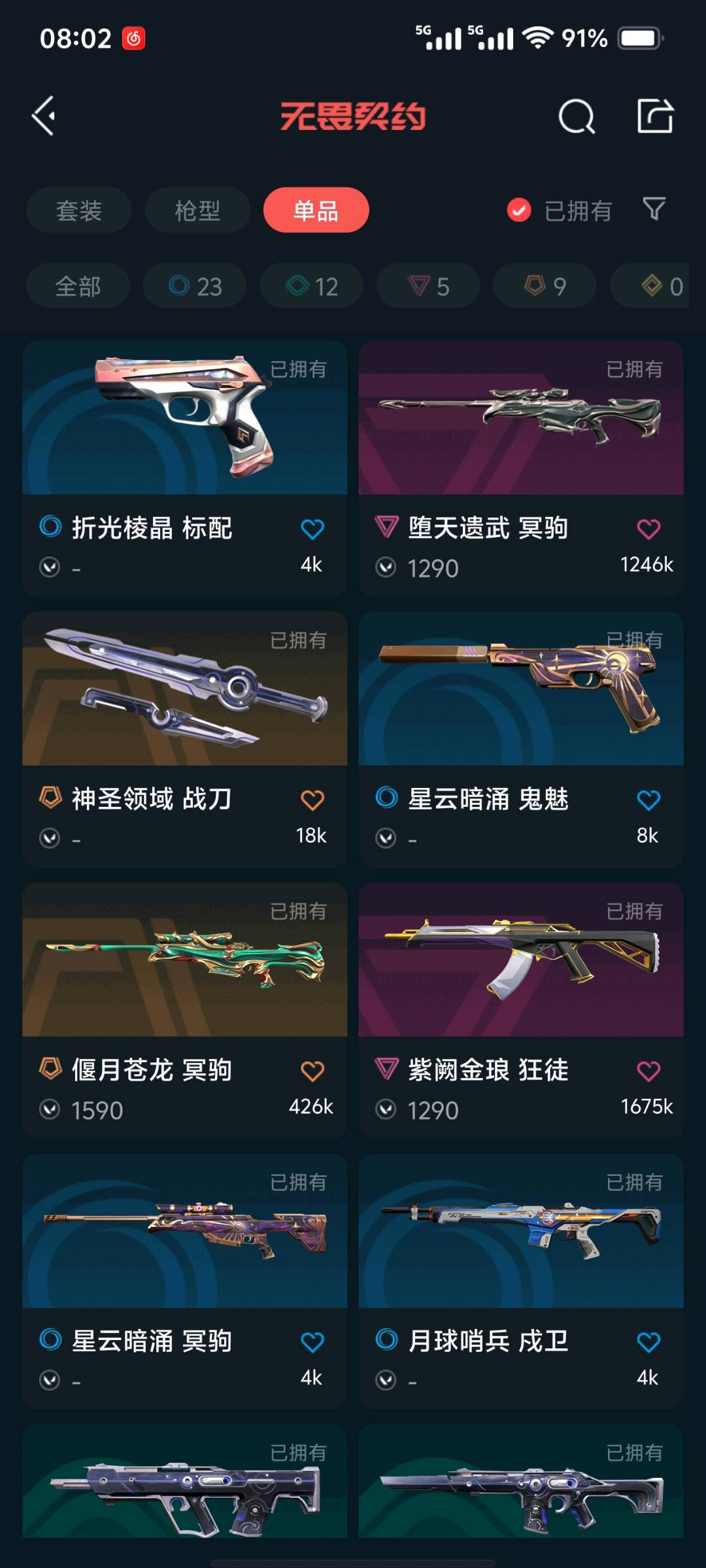The height and width of the screenshot is (1568, 706).
Task: Switch to the 套装 tab
Action: 78,210
